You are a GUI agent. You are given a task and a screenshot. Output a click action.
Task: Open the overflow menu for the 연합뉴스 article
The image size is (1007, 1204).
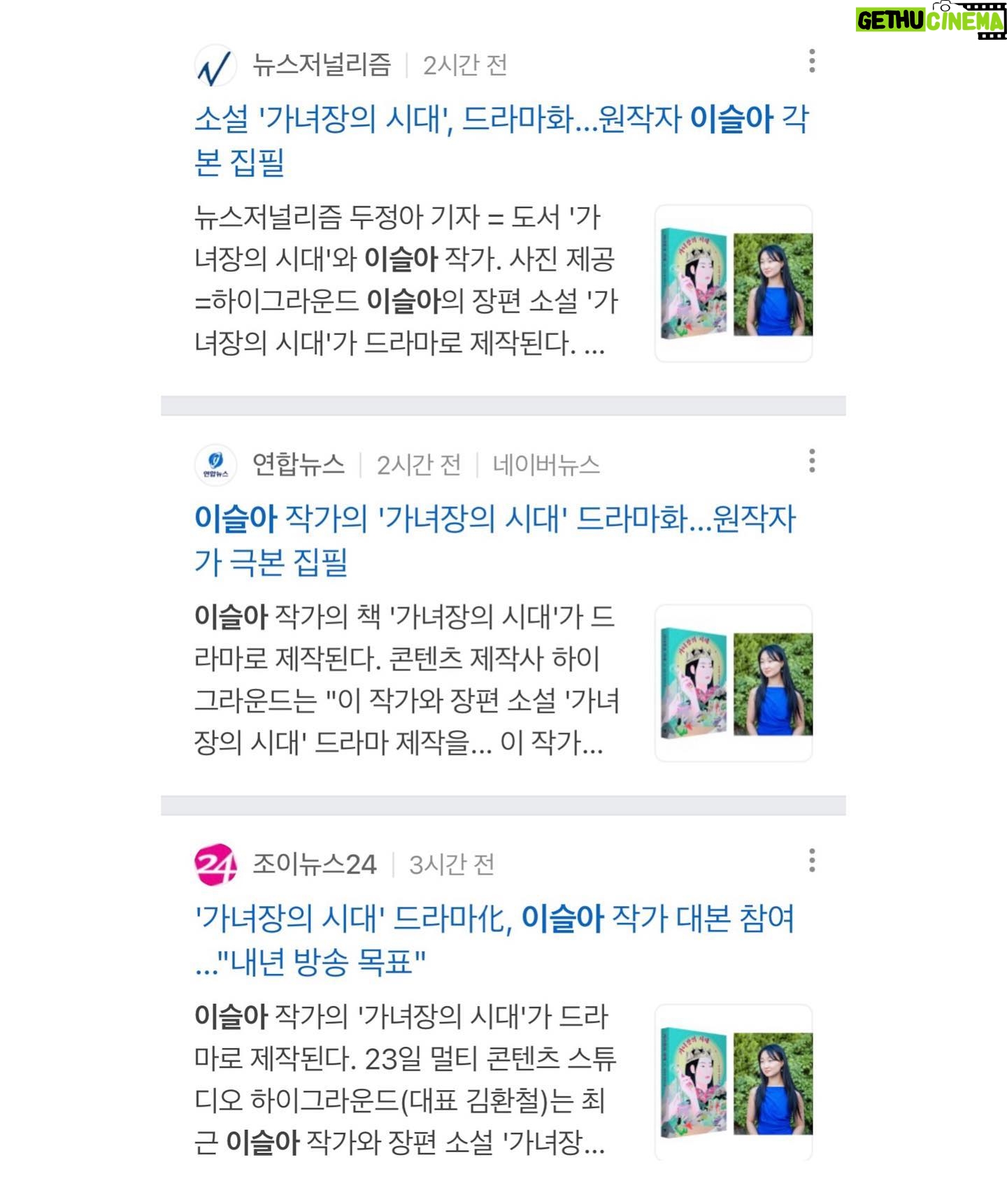click(x=811, y=461)
